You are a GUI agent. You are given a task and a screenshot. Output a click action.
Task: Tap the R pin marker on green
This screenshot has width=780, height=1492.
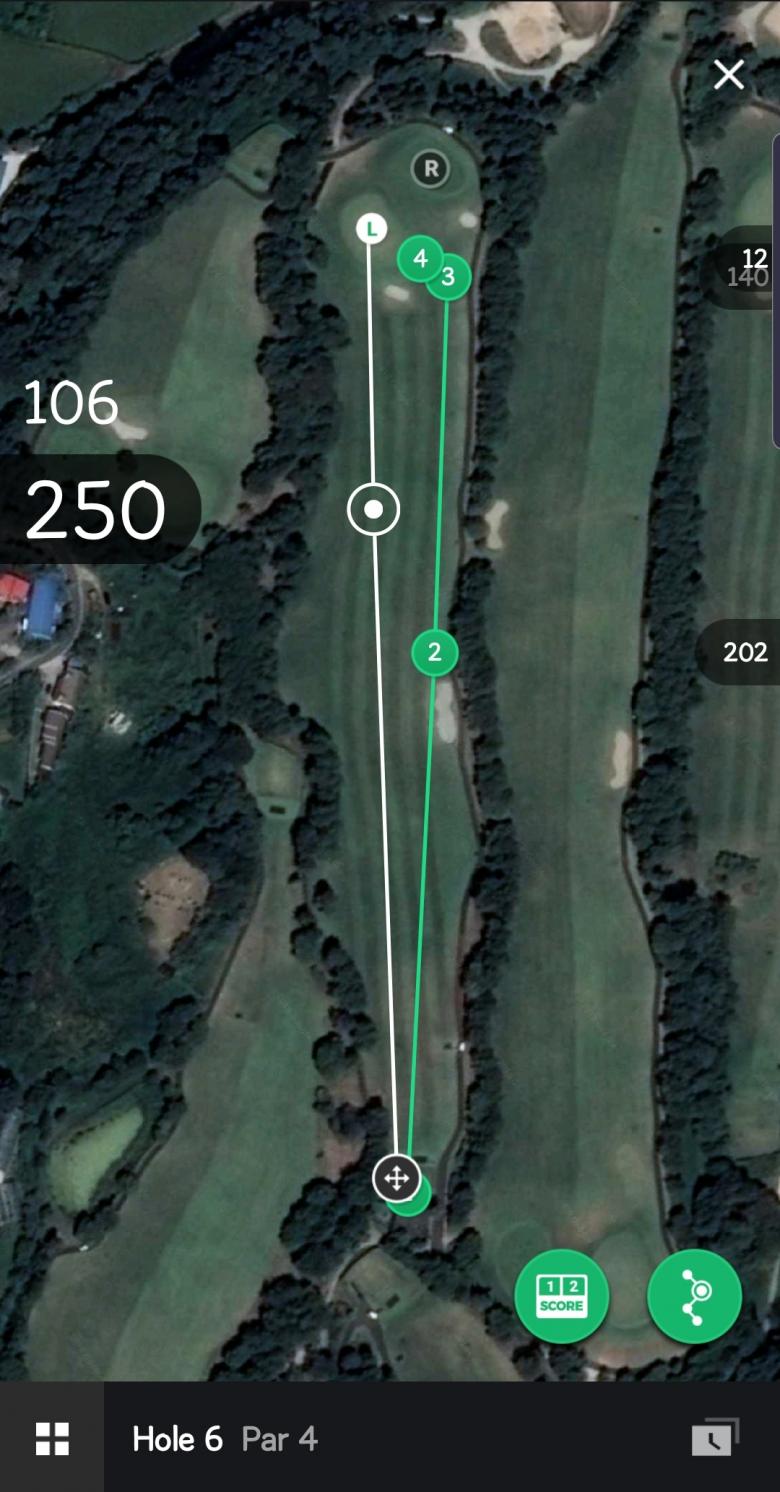[x=431, y=169]
